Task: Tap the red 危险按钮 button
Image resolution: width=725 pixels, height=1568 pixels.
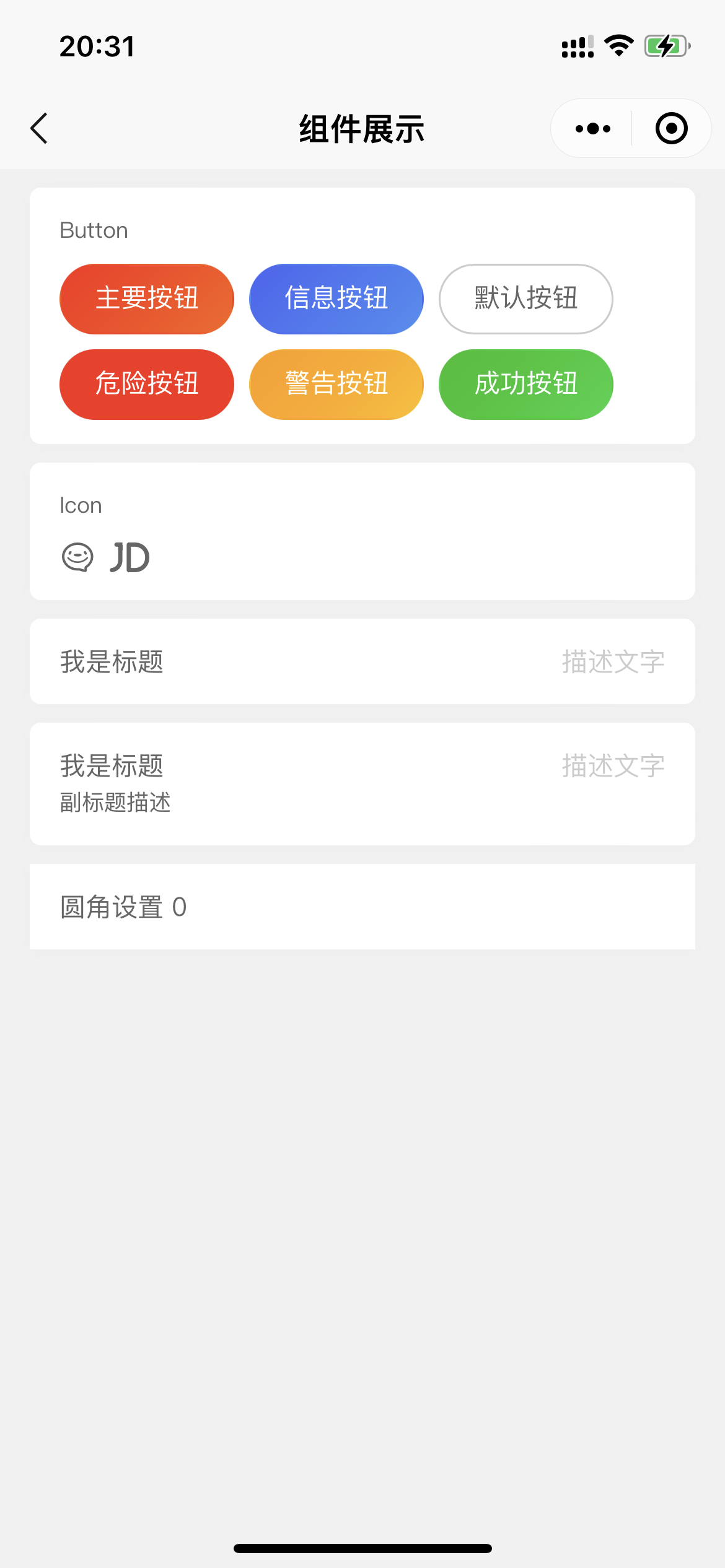Action: point(147,384)
